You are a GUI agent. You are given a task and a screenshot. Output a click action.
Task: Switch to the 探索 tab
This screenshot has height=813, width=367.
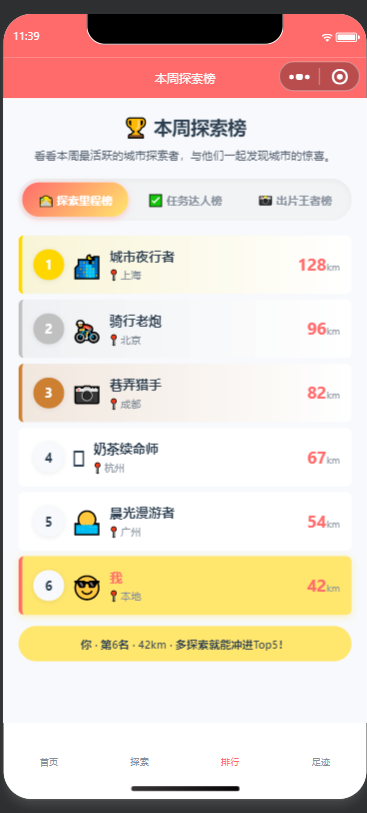tap(139, 762)
